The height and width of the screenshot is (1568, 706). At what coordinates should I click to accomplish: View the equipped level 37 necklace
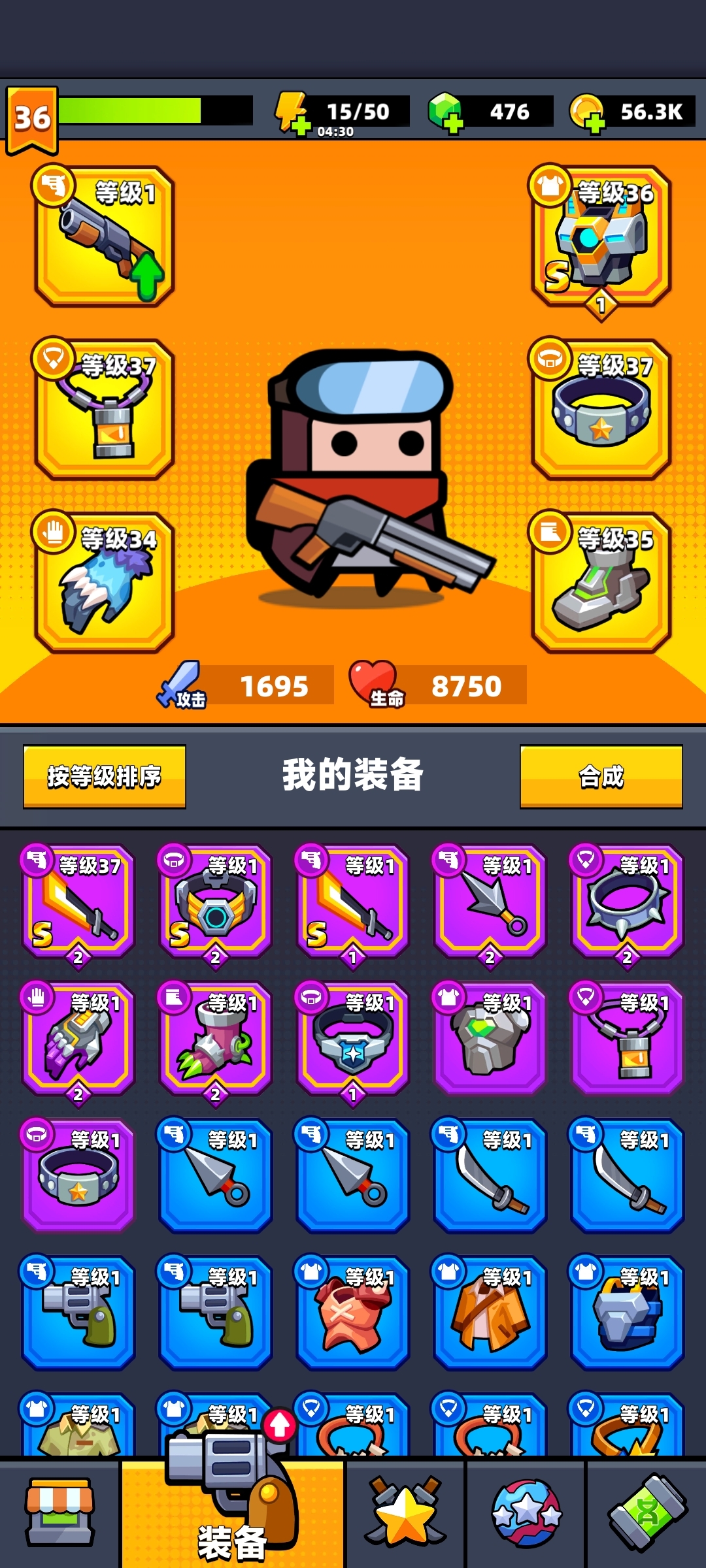point(105,410)
